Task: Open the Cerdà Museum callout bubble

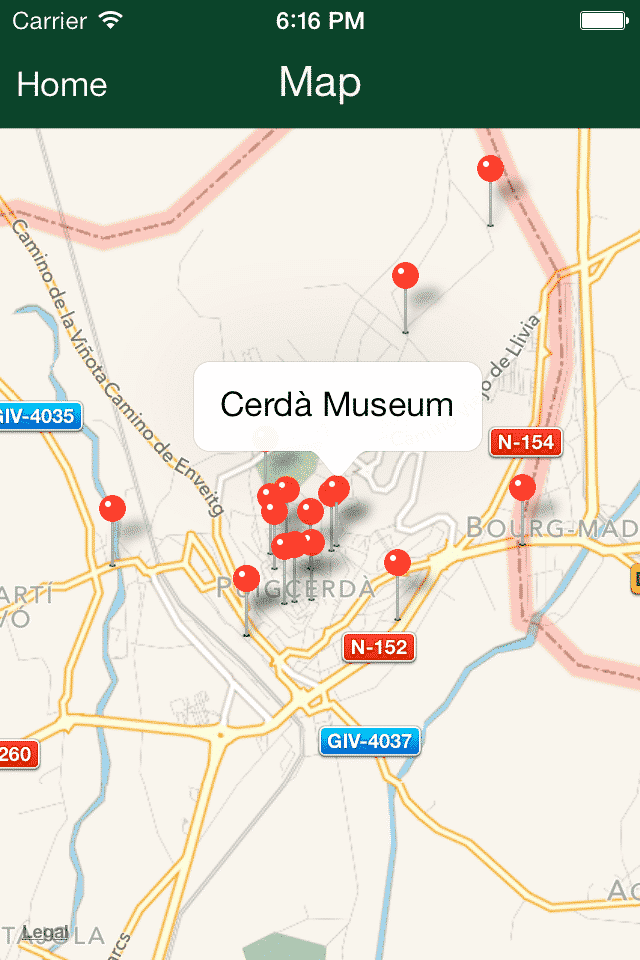Action: tap(337, 405)
